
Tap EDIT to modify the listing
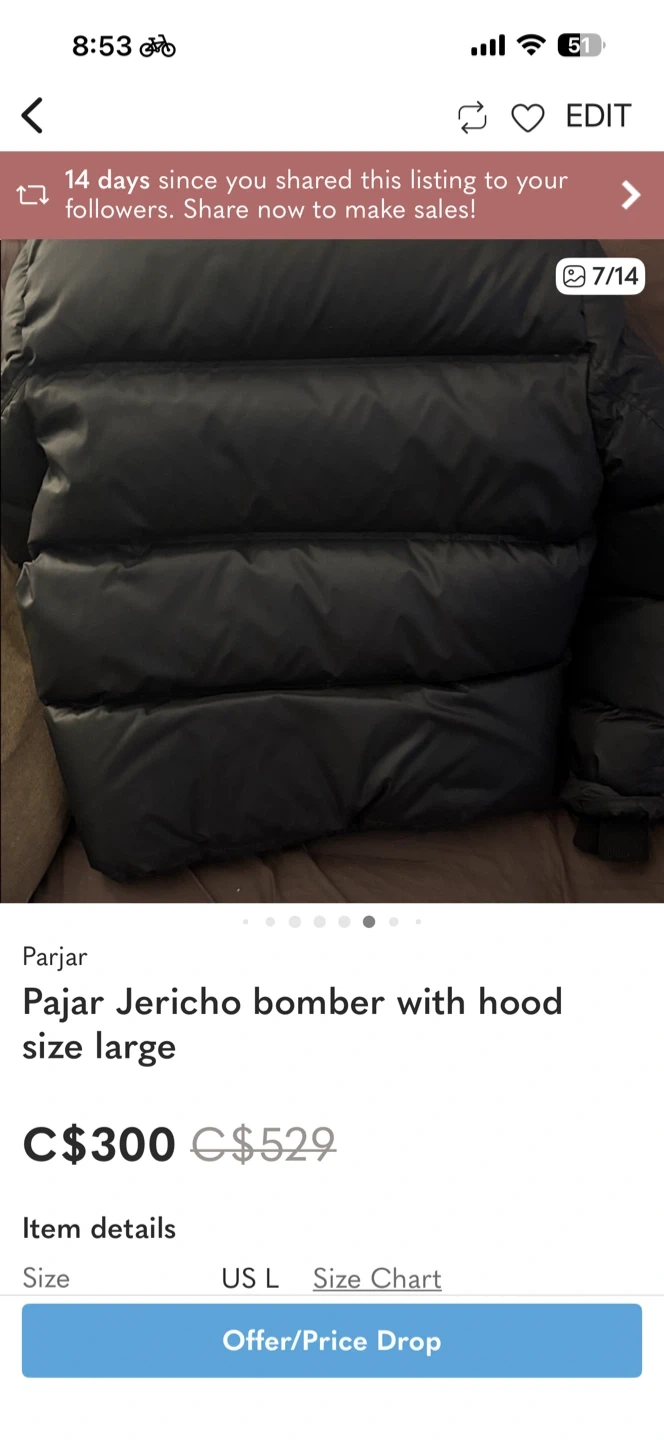(598, 116)
